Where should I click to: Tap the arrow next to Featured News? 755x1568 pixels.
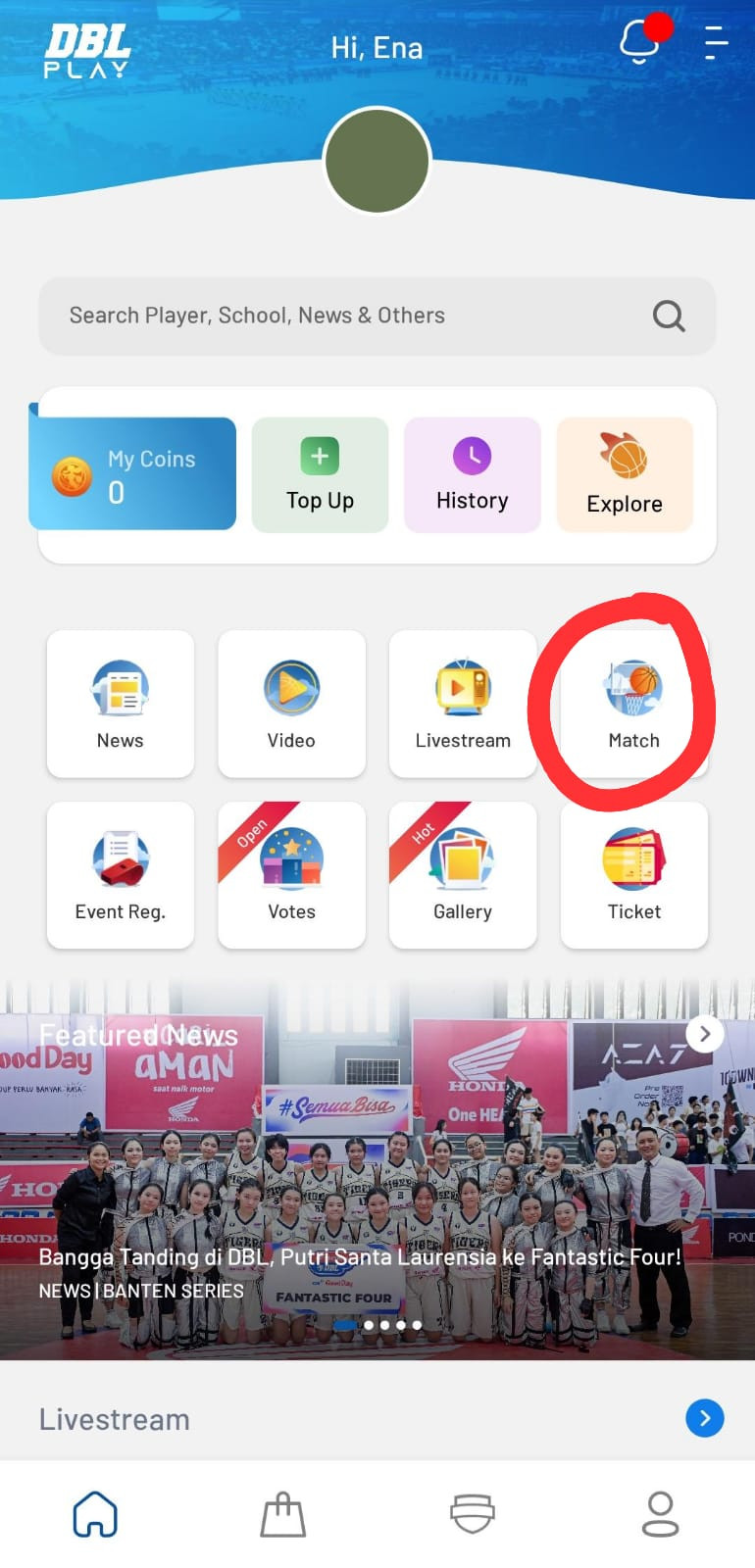pos(704,1034)
